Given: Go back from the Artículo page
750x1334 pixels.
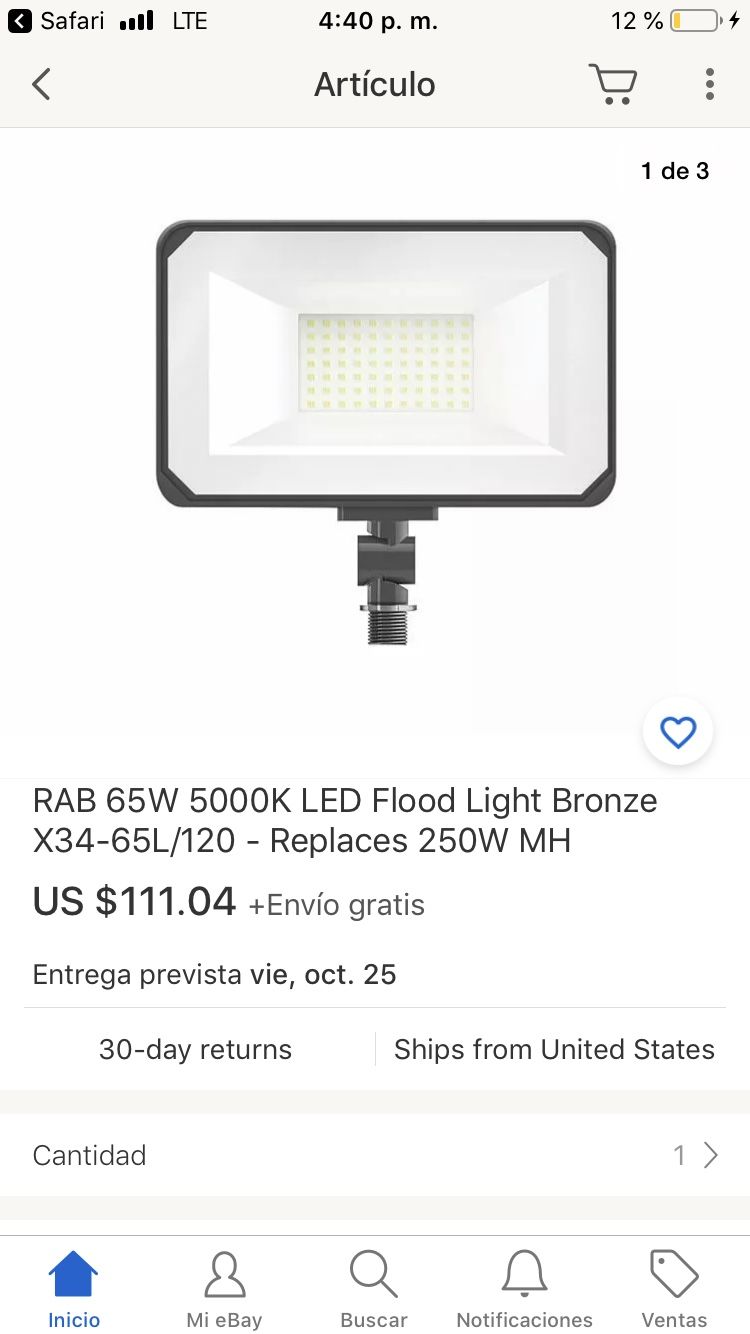Looking at the screenshot, I should coord(41,85).
